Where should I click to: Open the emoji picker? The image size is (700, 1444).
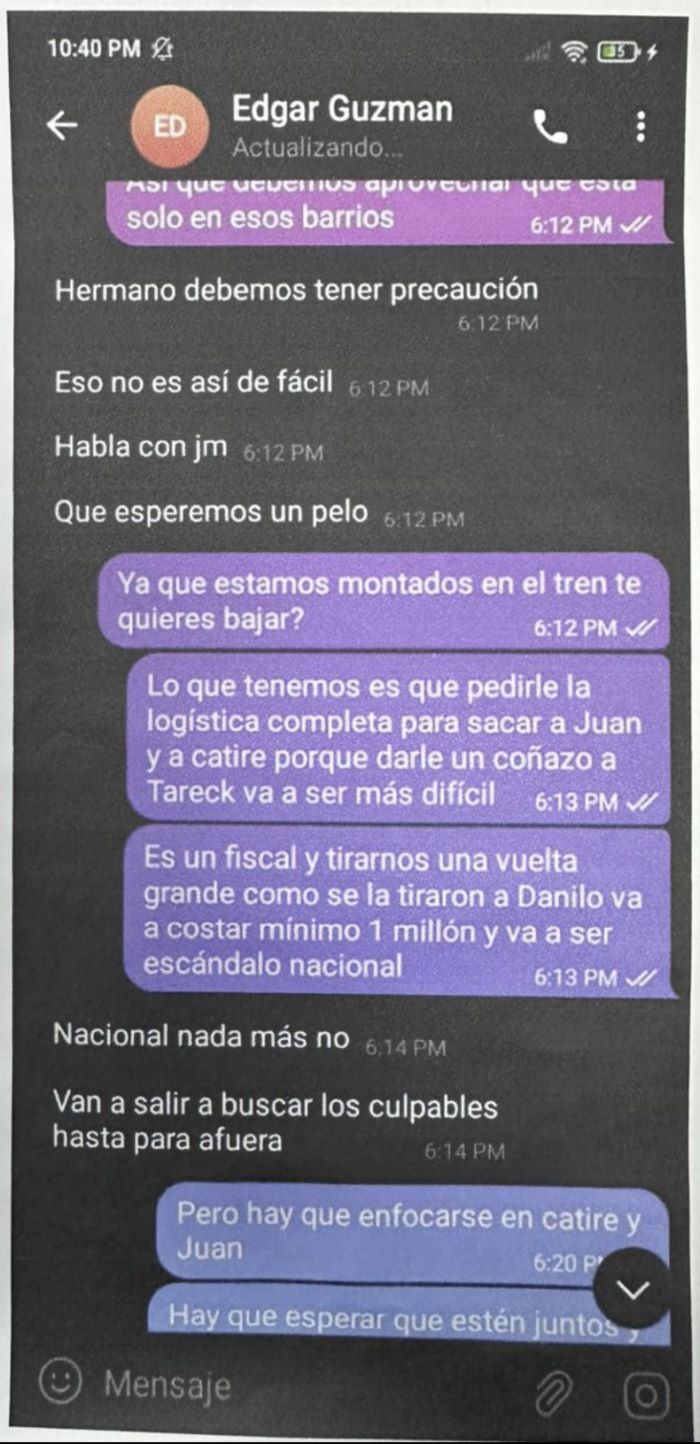point(60,1384)
